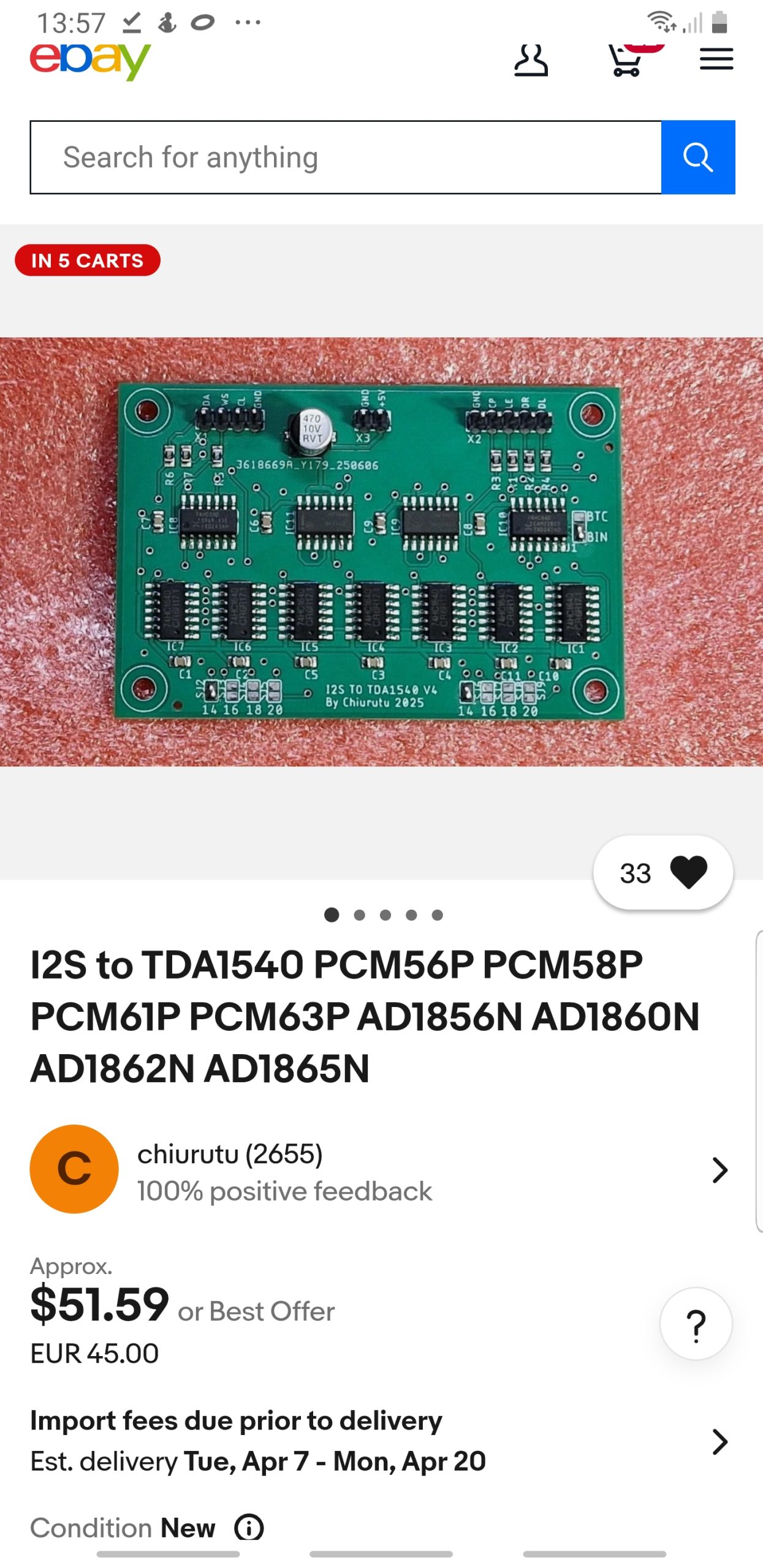Screen dimensions: 763x1568
Task: Open the shopping cart
Action: 627,61
